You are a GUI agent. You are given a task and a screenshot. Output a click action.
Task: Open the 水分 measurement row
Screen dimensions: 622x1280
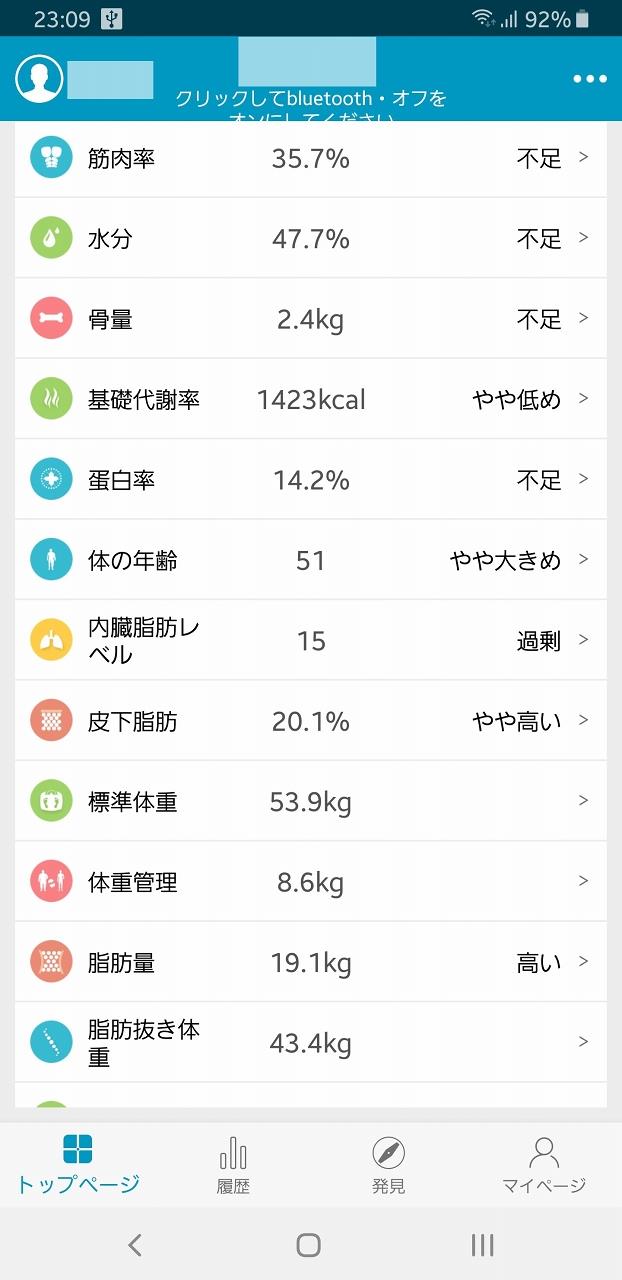pos(311,238)
